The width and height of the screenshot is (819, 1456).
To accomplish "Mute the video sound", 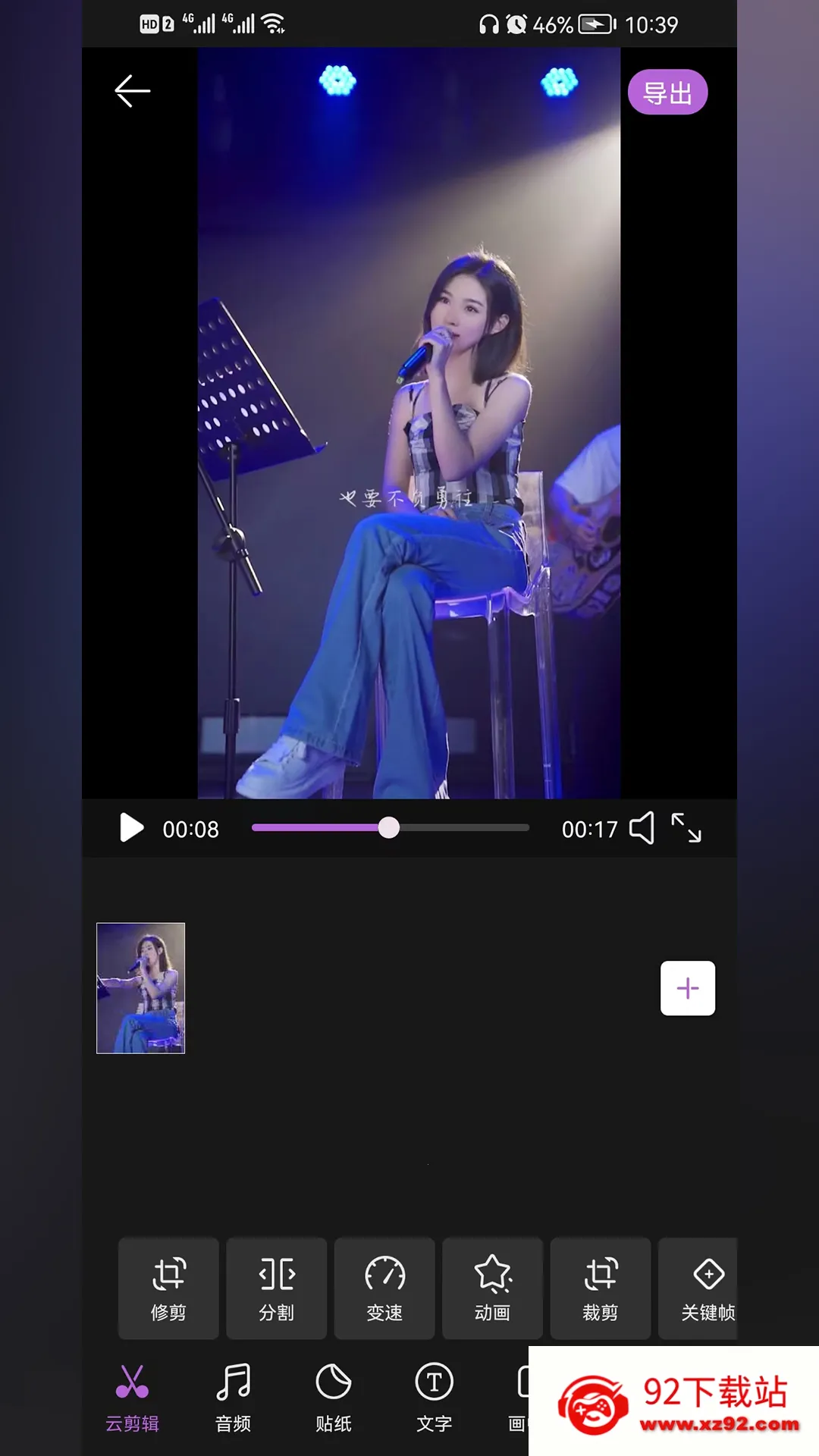I will coord(642,828).
